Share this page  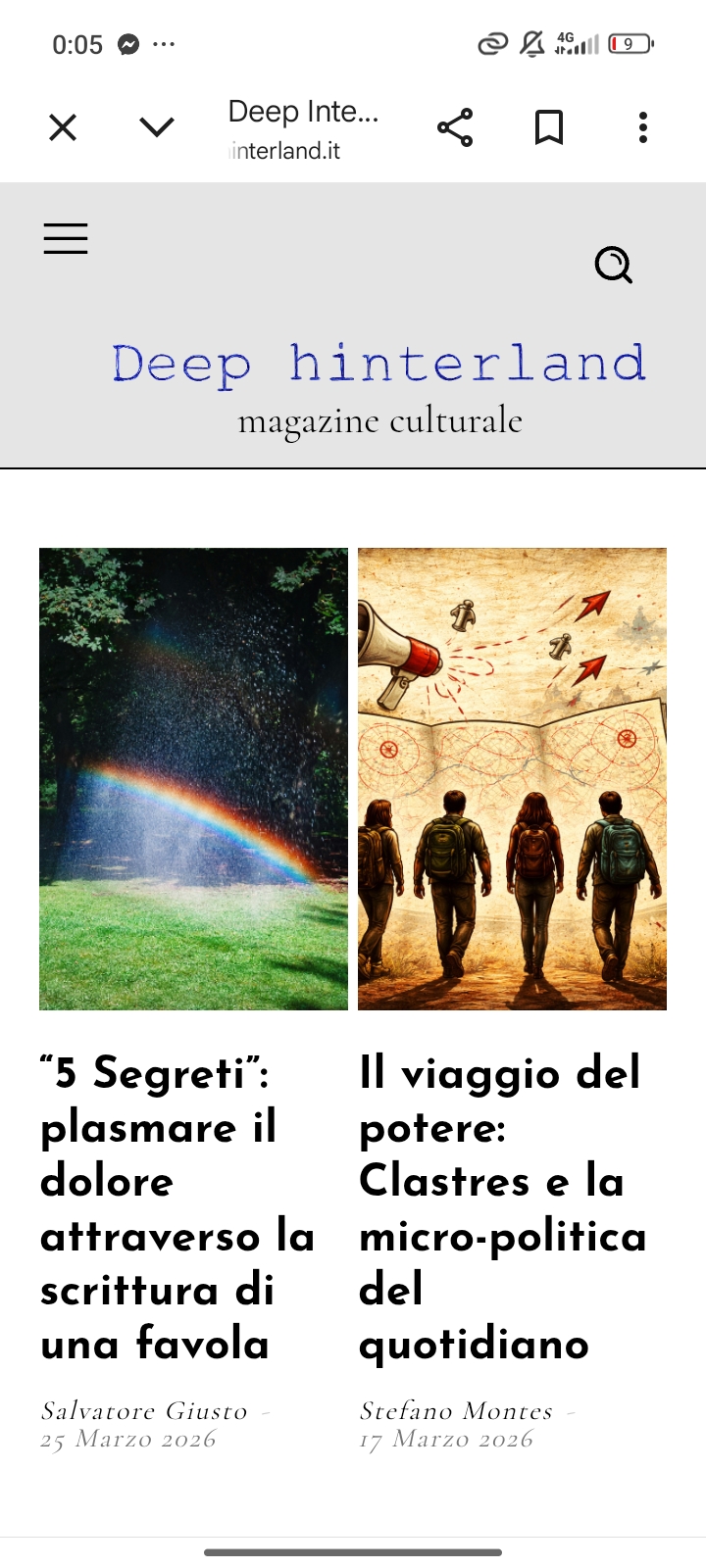click(455, 127)
